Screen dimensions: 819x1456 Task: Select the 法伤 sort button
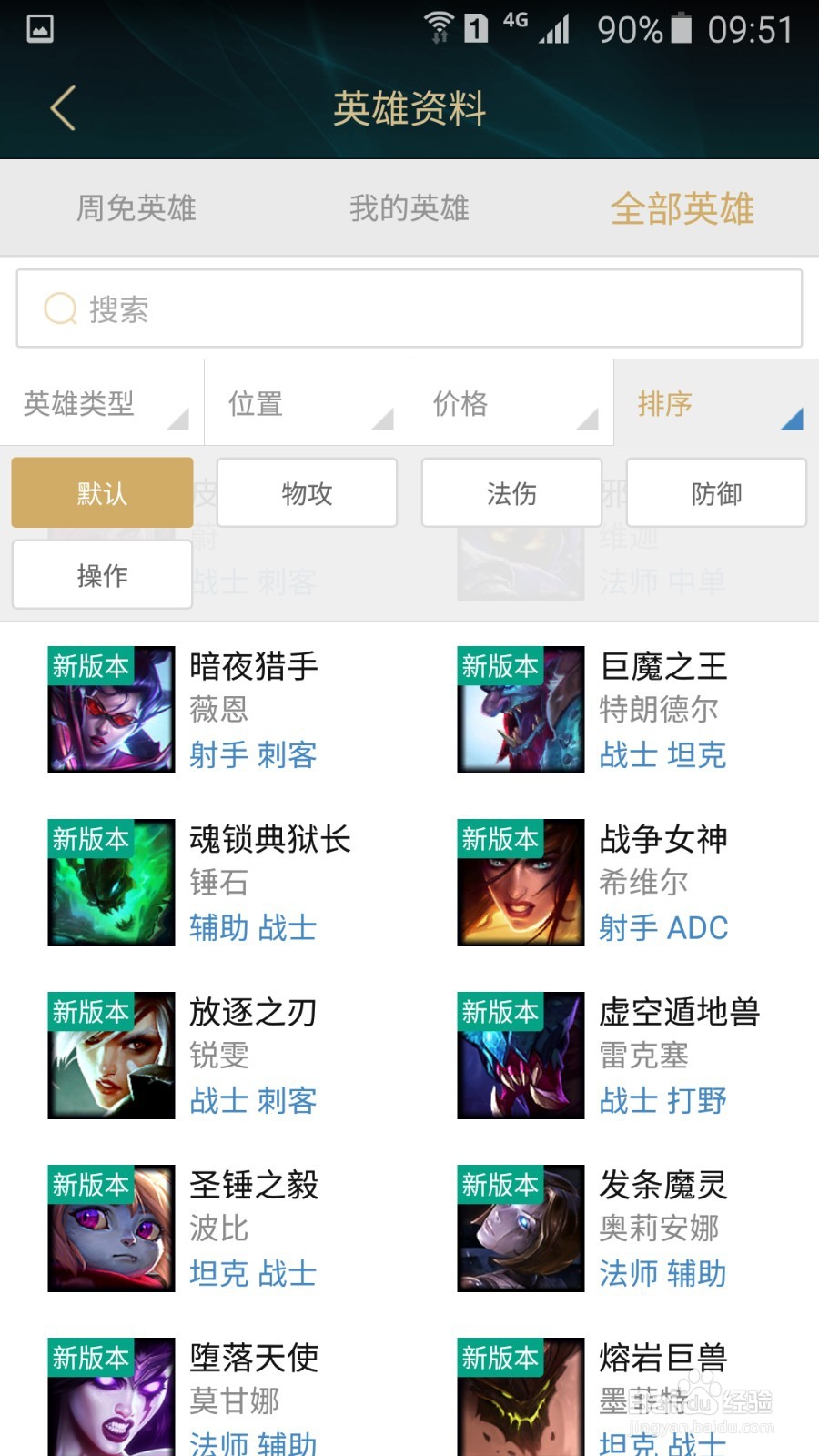pos(511,492)
